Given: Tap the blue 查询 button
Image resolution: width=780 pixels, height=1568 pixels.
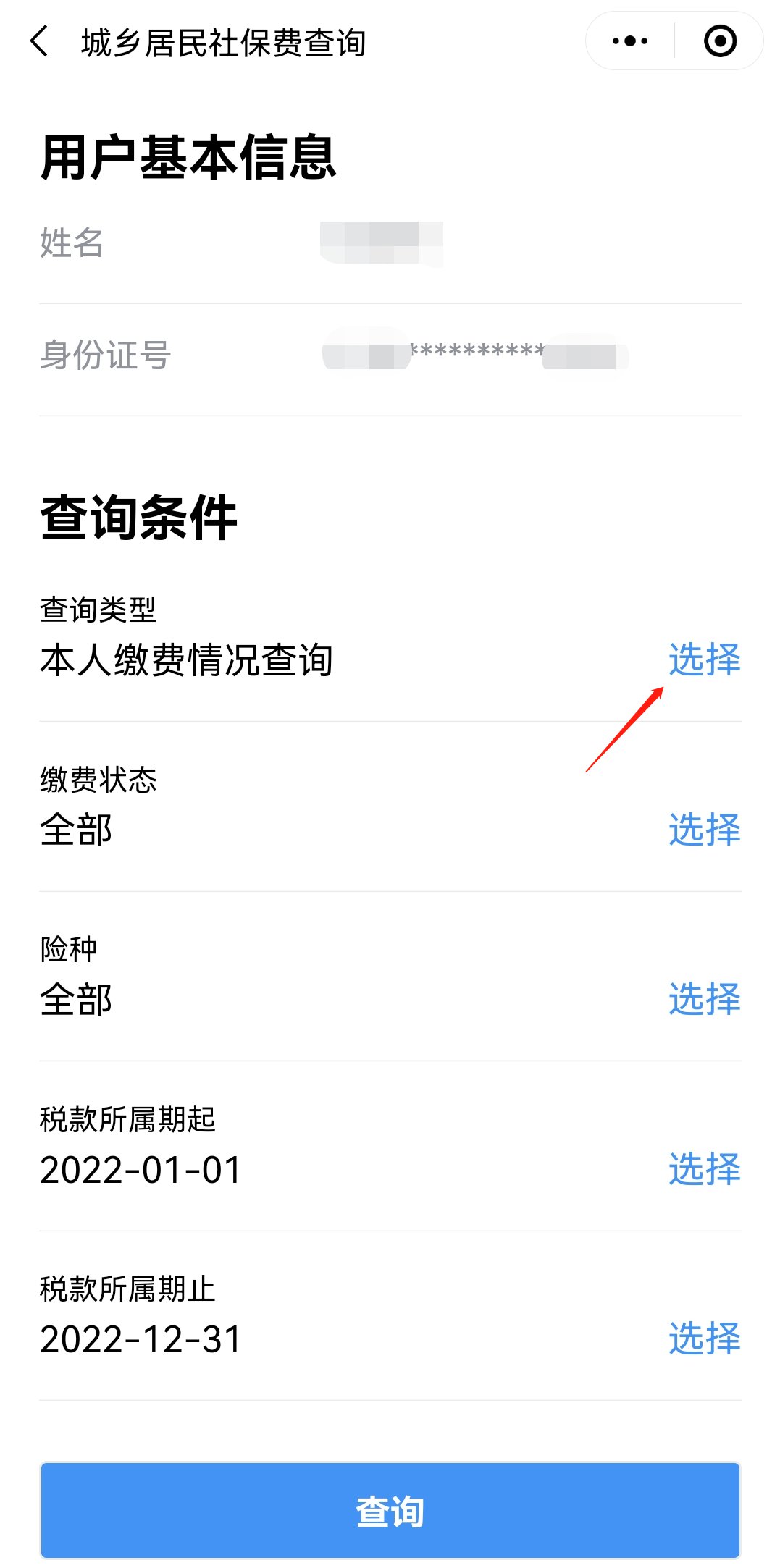Looking at the screenshot, I should (x=390, y=1510).
